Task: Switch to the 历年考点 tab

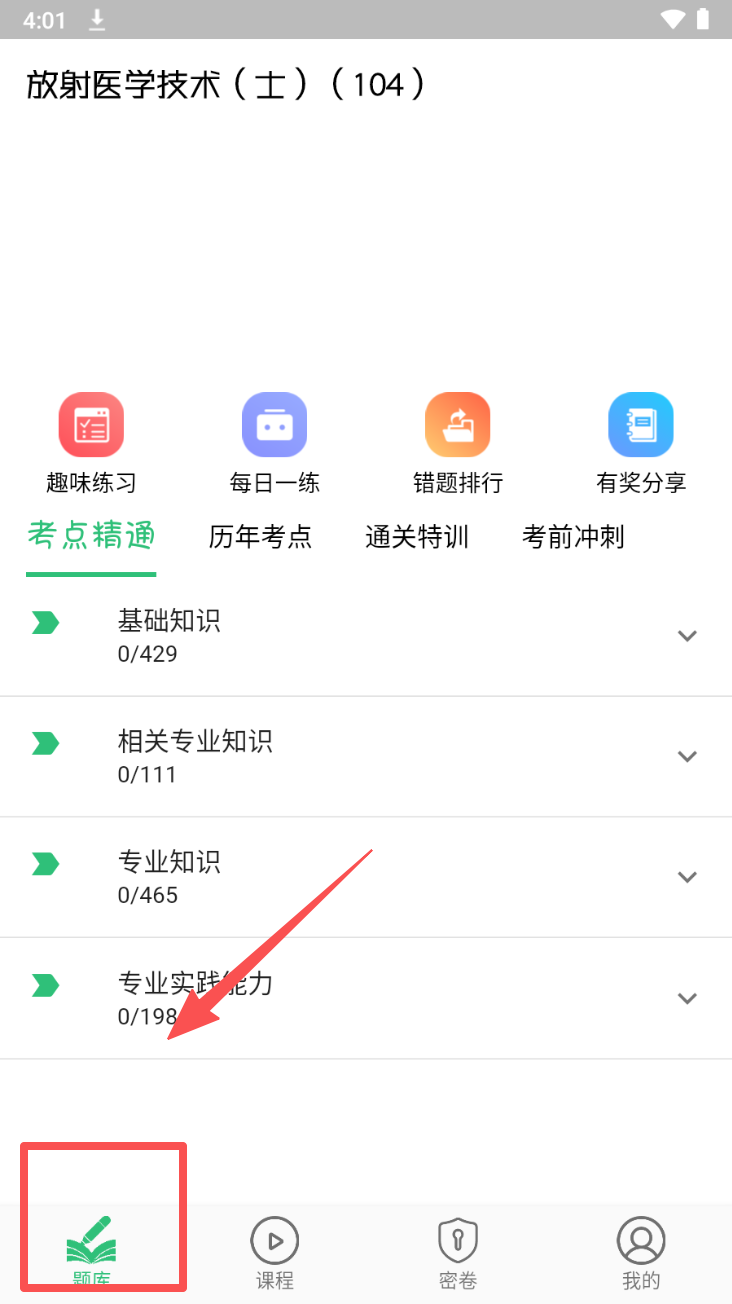Action: click(260, 537)
